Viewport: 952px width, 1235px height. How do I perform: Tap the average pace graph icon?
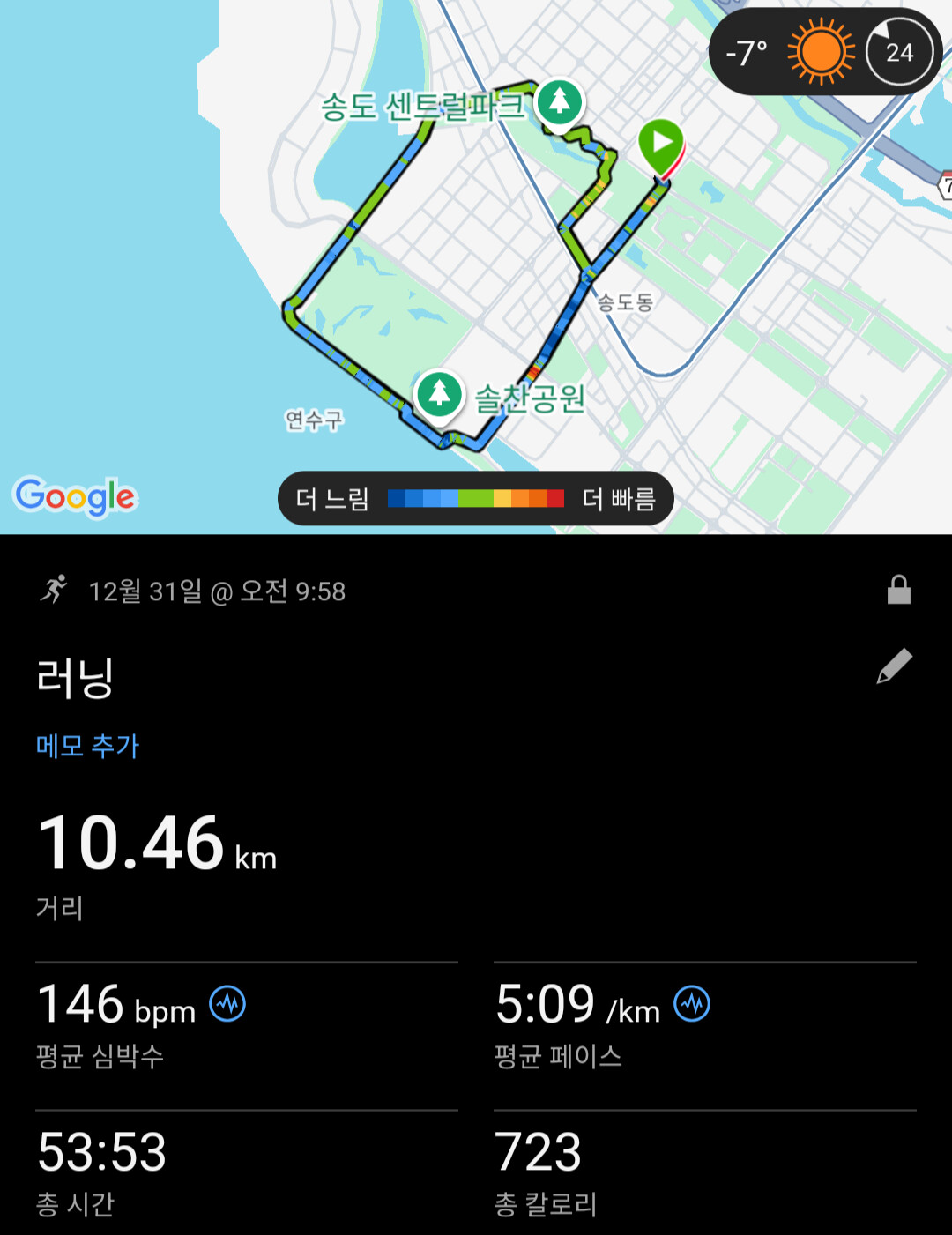click(692, 1003)
